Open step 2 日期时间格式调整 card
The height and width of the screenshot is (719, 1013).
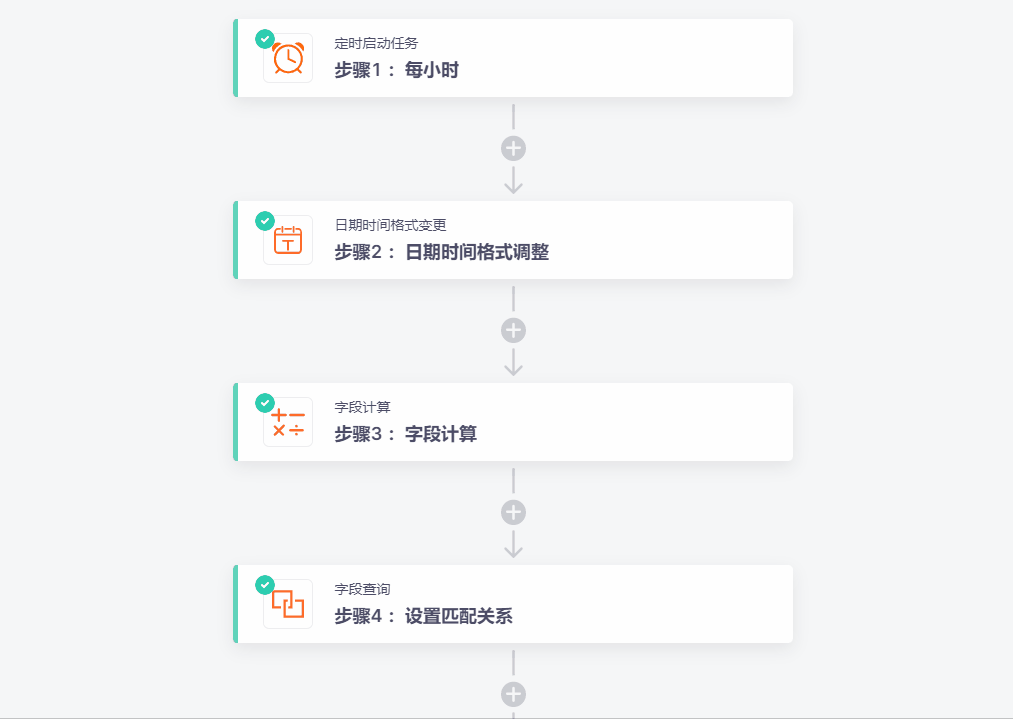pos(513,240)
